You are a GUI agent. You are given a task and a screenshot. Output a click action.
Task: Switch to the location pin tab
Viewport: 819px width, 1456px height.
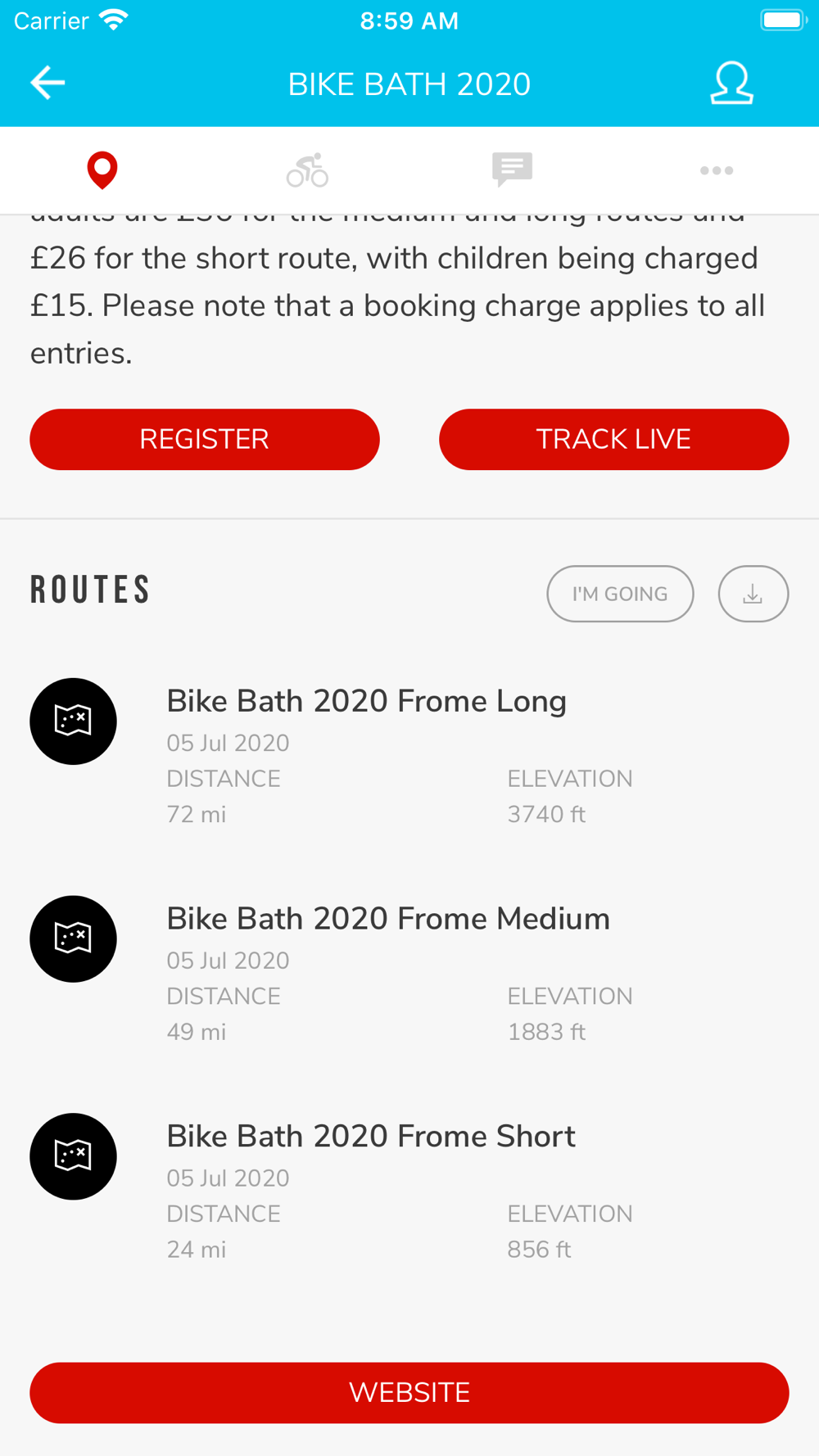102,170
